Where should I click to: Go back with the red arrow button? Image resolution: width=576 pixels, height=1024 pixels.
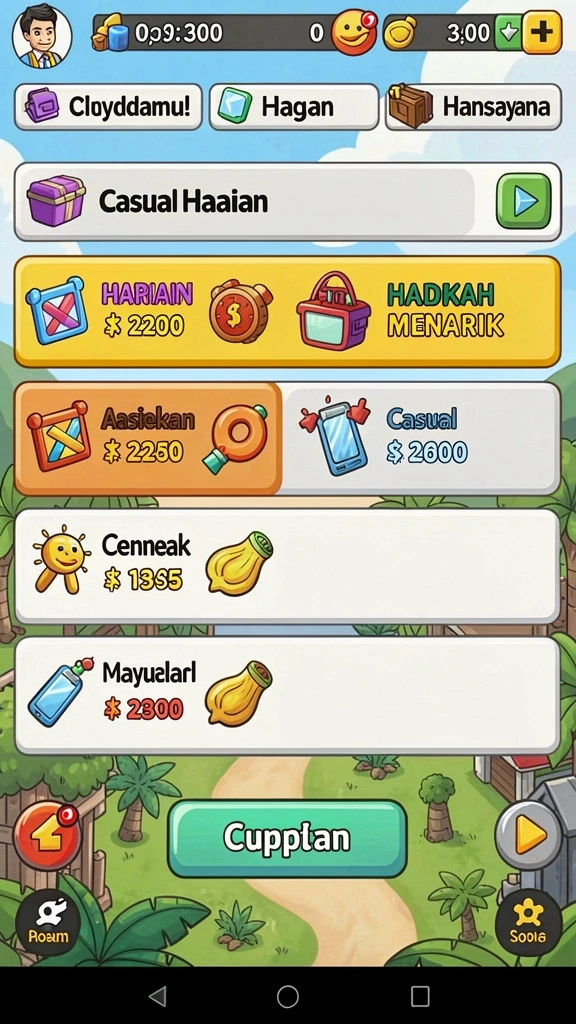[48, 838]
